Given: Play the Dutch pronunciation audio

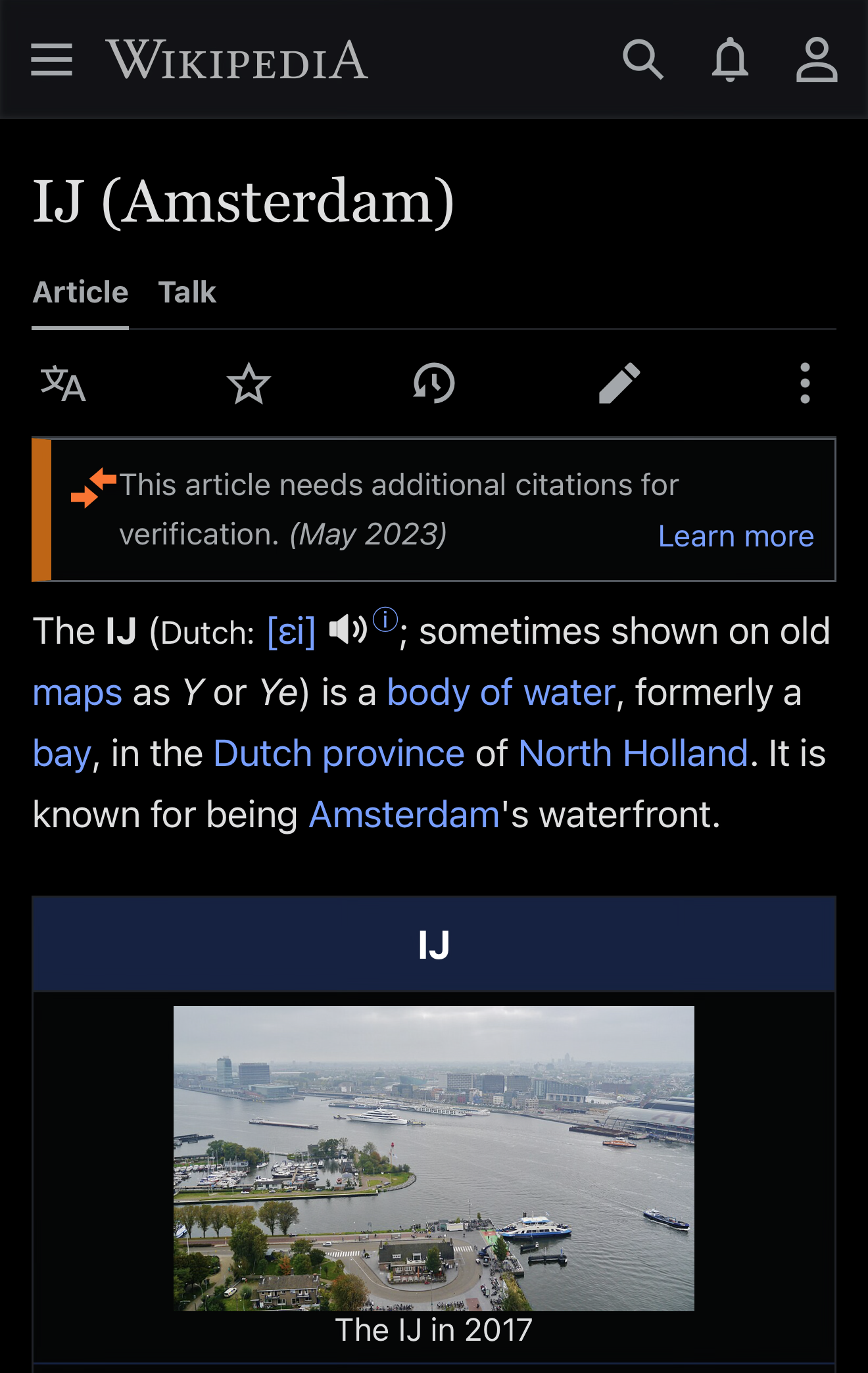Looking at the screenshot, I should point(348,630).
